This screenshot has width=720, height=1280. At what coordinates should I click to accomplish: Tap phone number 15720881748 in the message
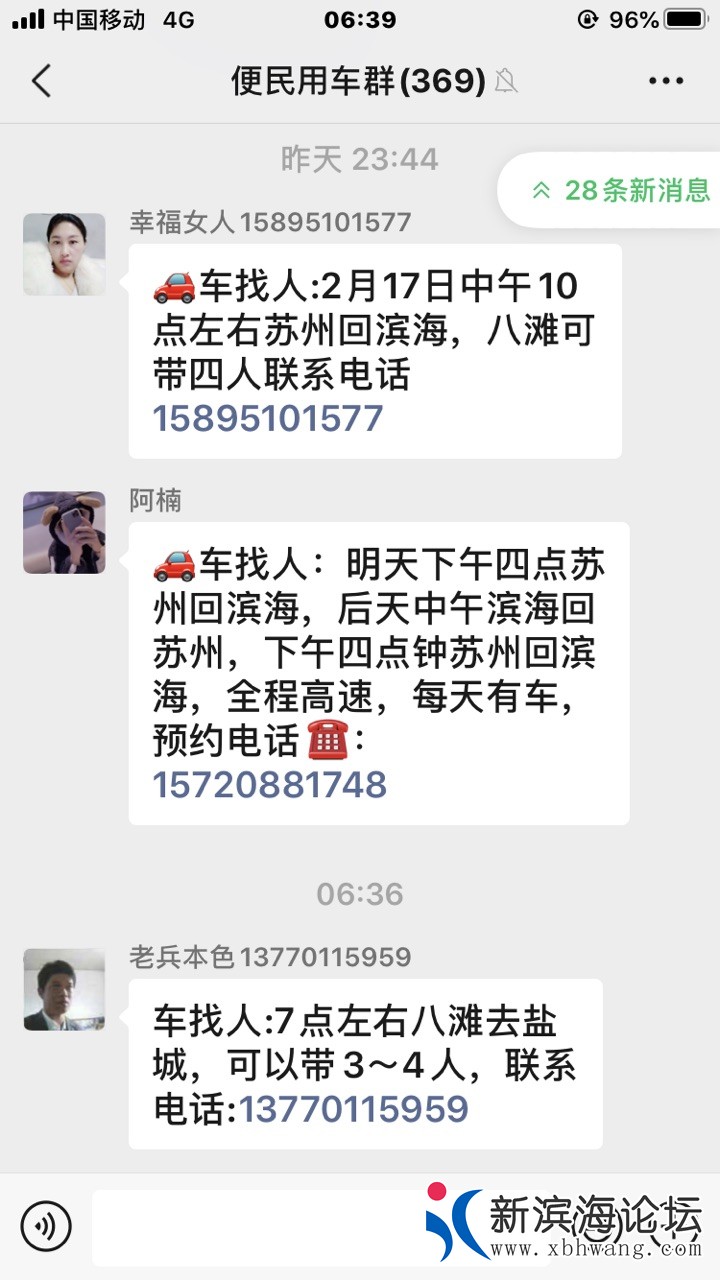coord(269,785)
